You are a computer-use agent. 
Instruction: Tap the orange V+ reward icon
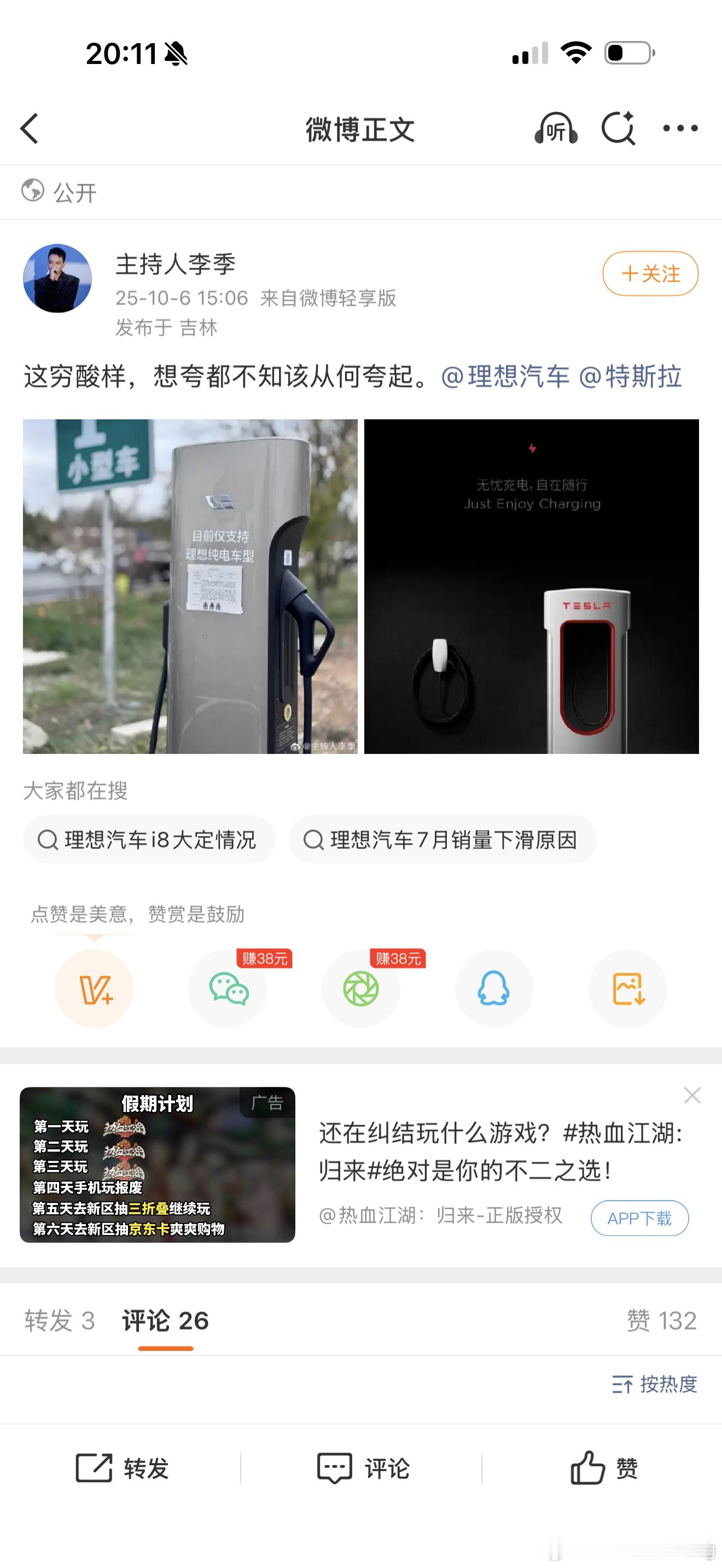point(94,988)
